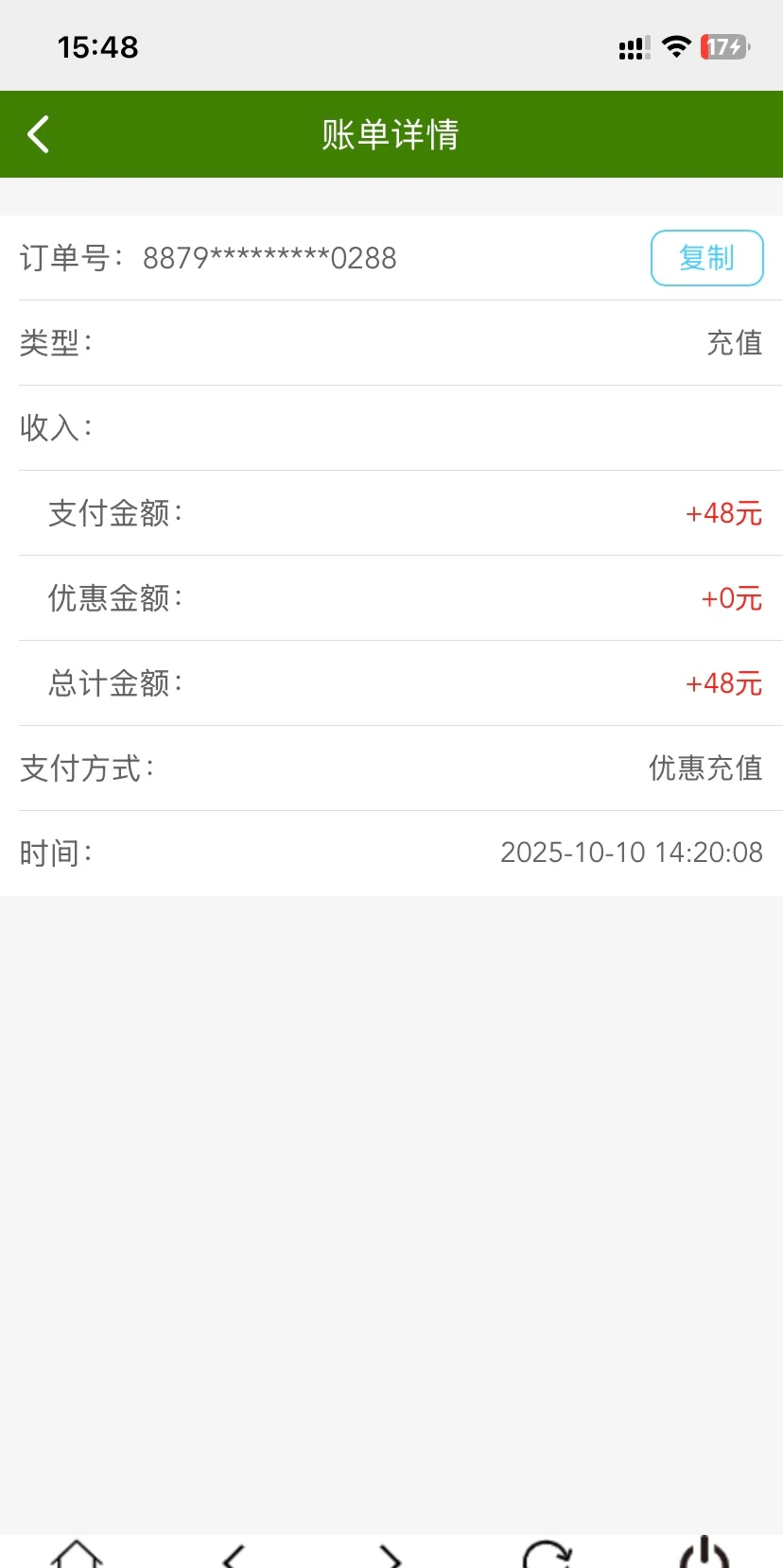Tap the 支付方式 value 优惠充值
Image resolution: width=783 pixels, height=1568 pixels.
[705, 767]
